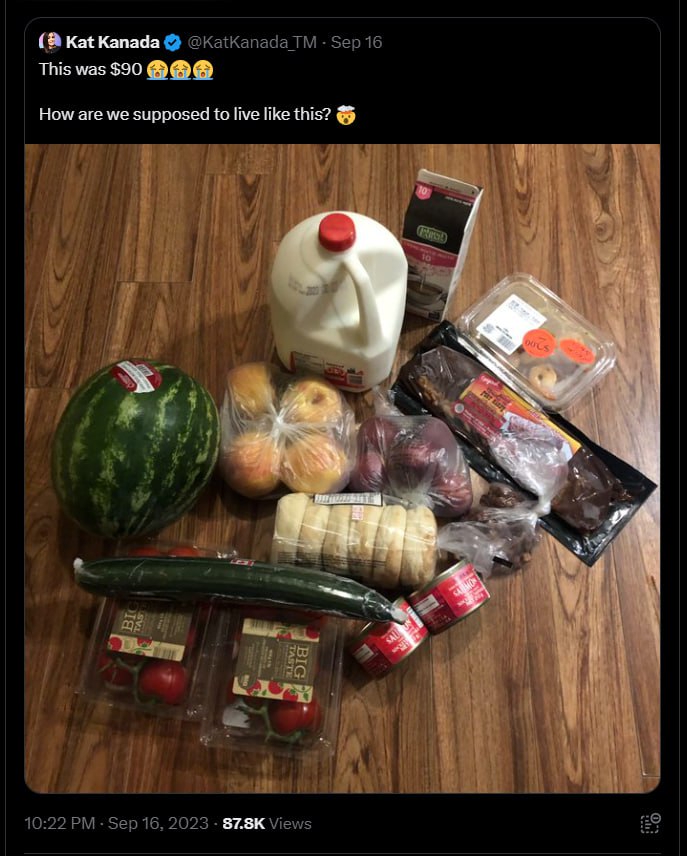The height and width of the screenshot is (856, 687).
Task: Open the grocery photo in full view
Action: 342,468
